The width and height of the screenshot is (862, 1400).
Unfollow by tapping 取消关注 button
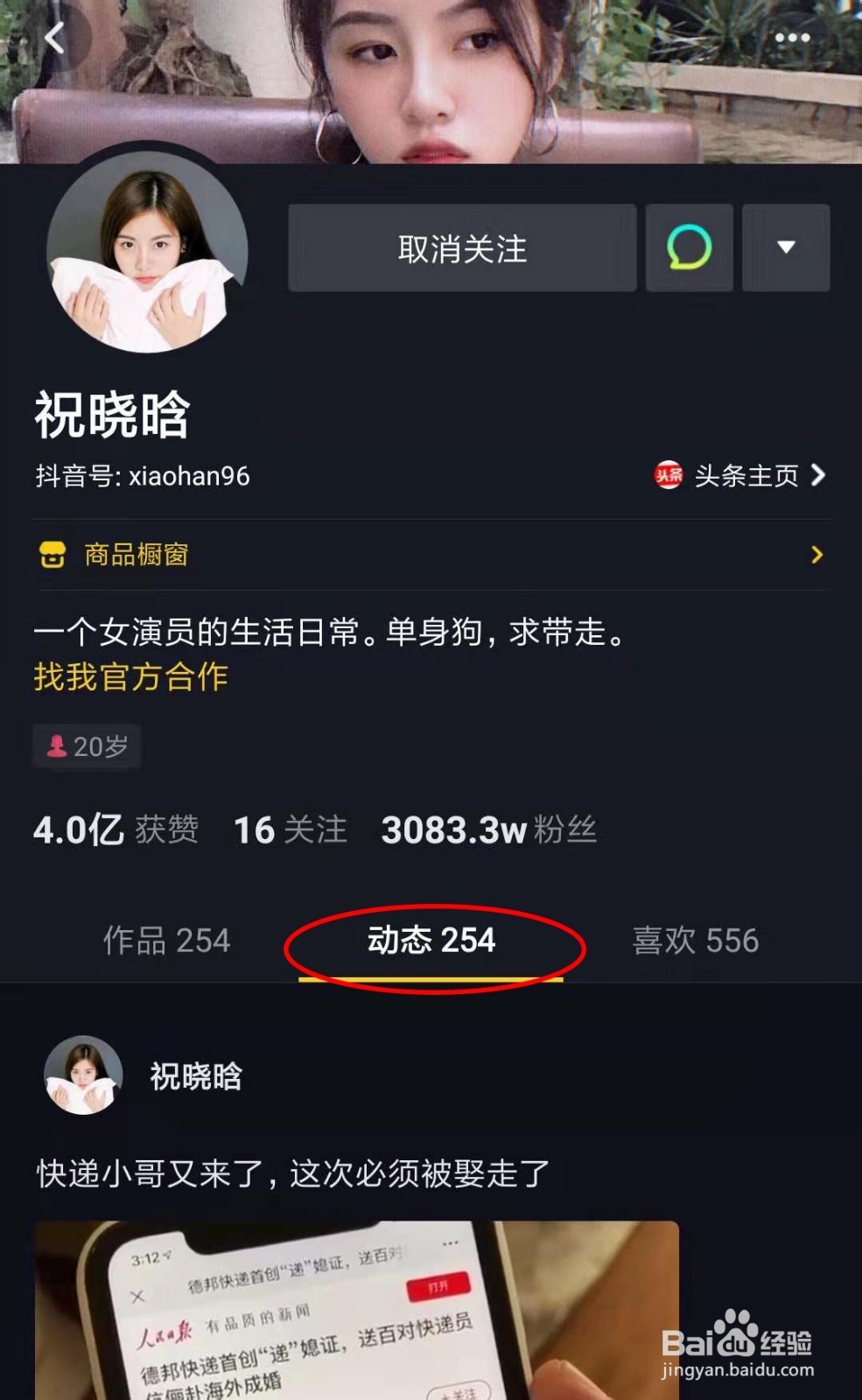462,248
